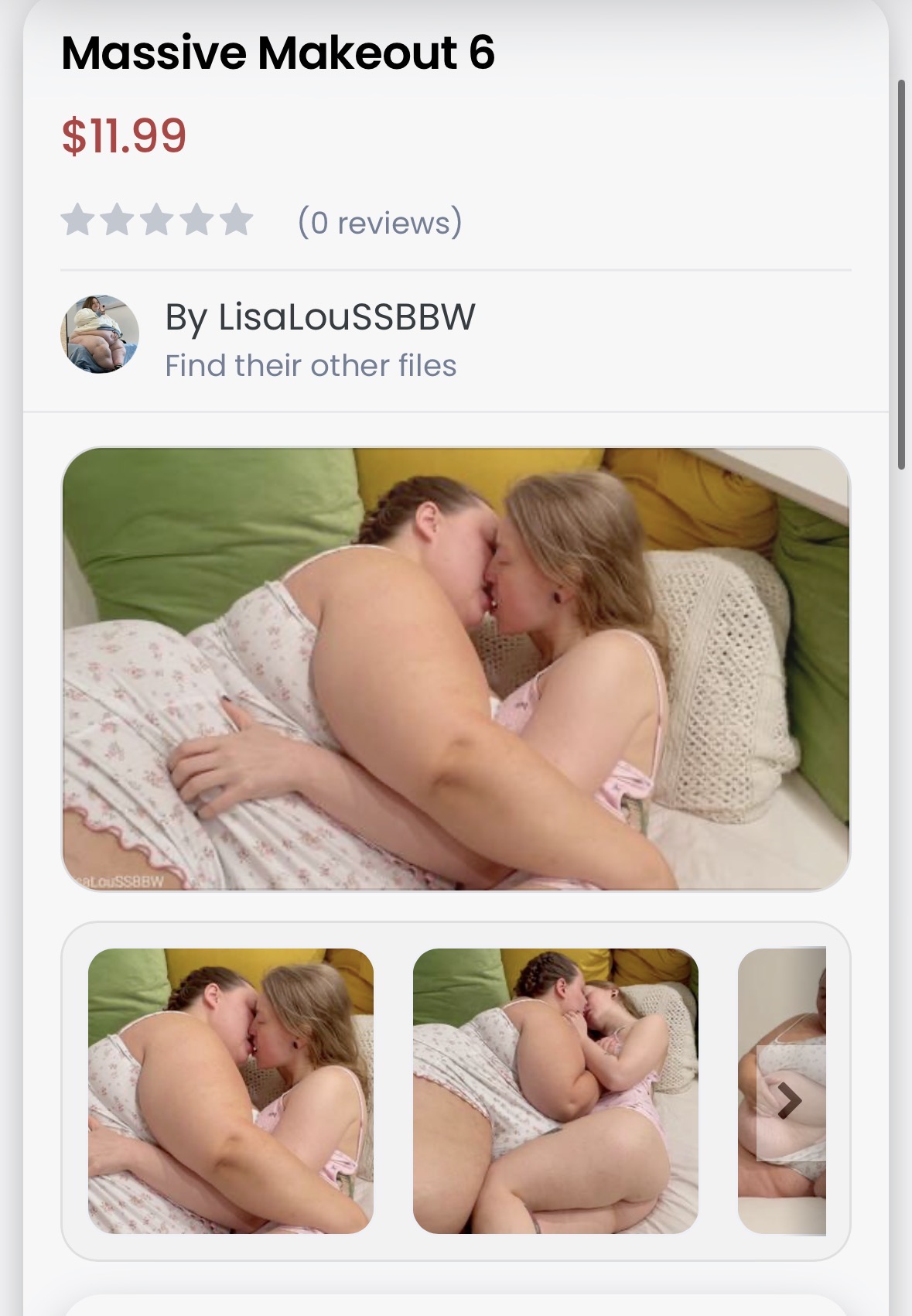This screenshot has height=1316, width=912.
Task: Tap the star rating row
Action: [157, 220]
